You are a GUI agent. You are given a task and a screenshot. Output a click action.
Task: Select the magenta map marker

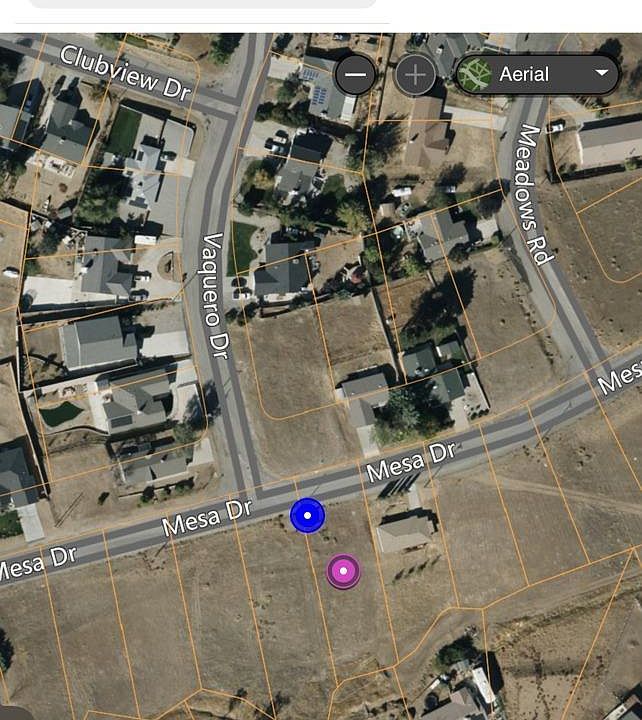[343, 572]
